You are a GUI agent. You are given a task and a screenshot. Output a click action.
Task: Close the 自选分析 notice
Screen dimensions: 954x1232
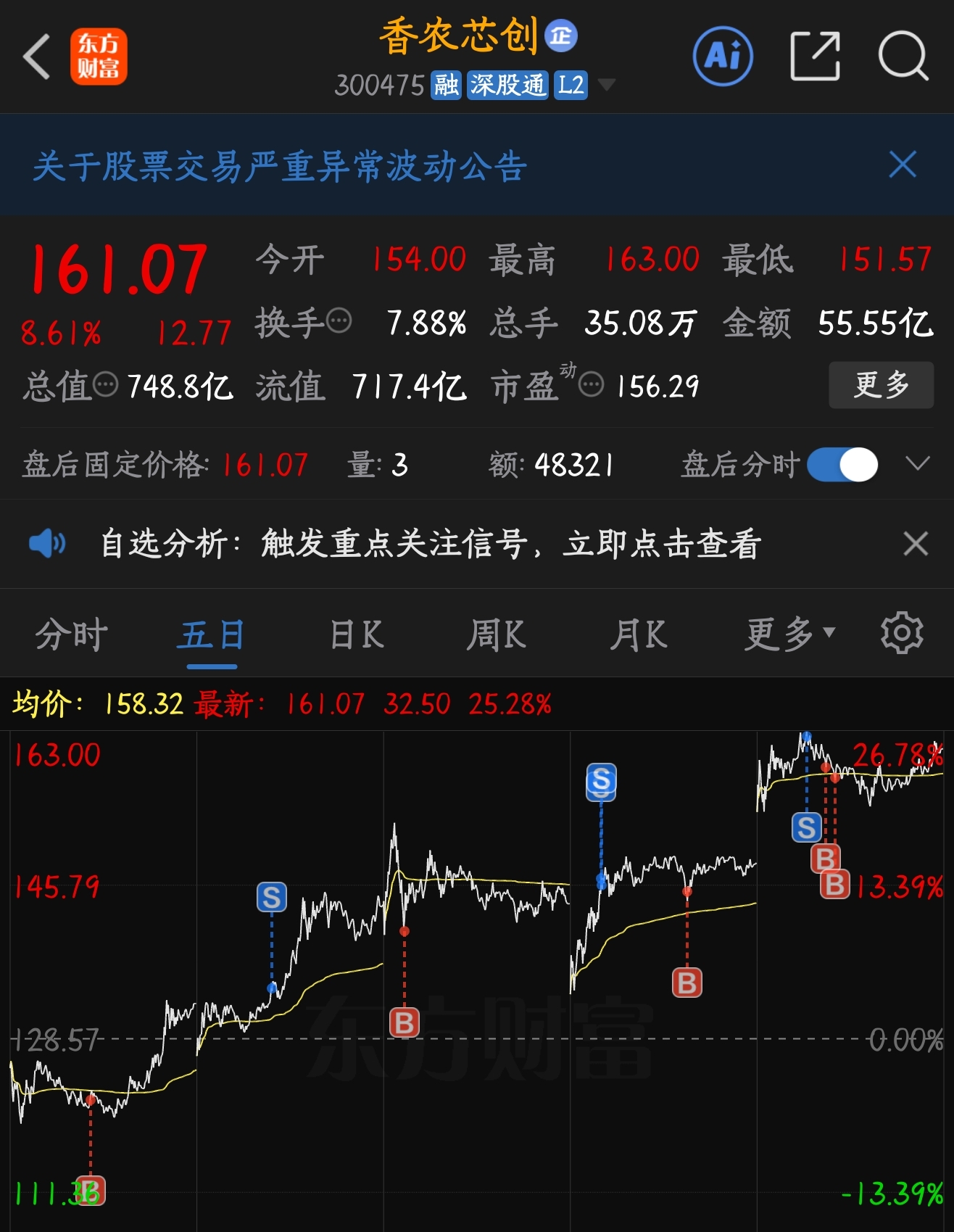pyautogui.click(x=916, y=544)
